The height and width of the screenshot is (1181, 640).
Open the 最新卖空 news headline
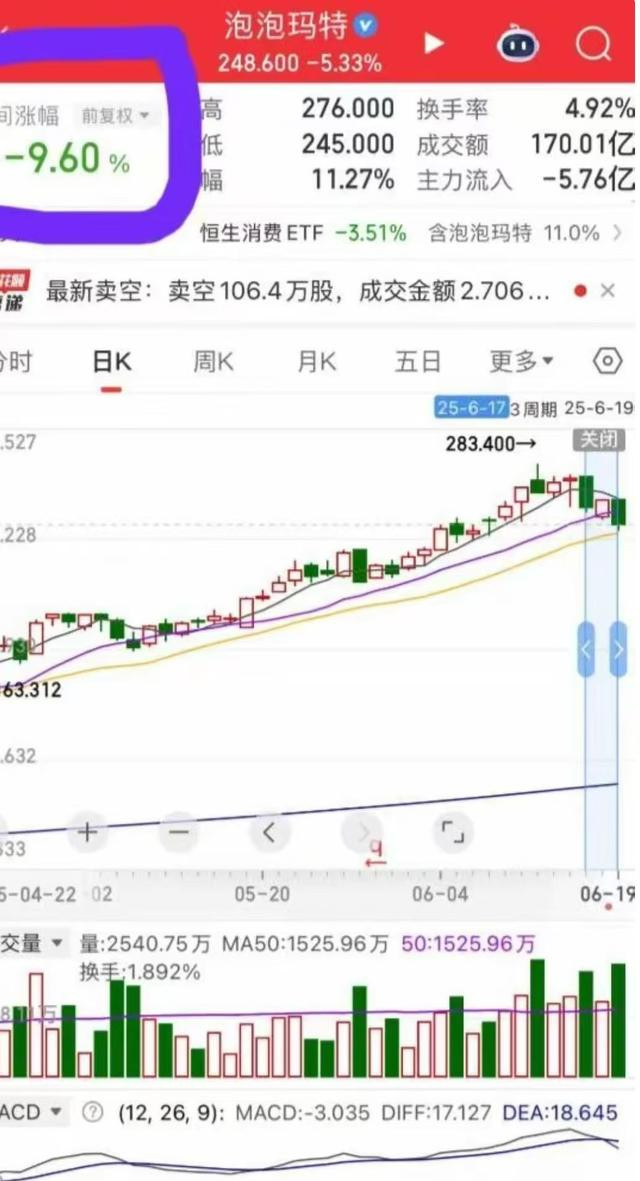[x=297, y=291]
